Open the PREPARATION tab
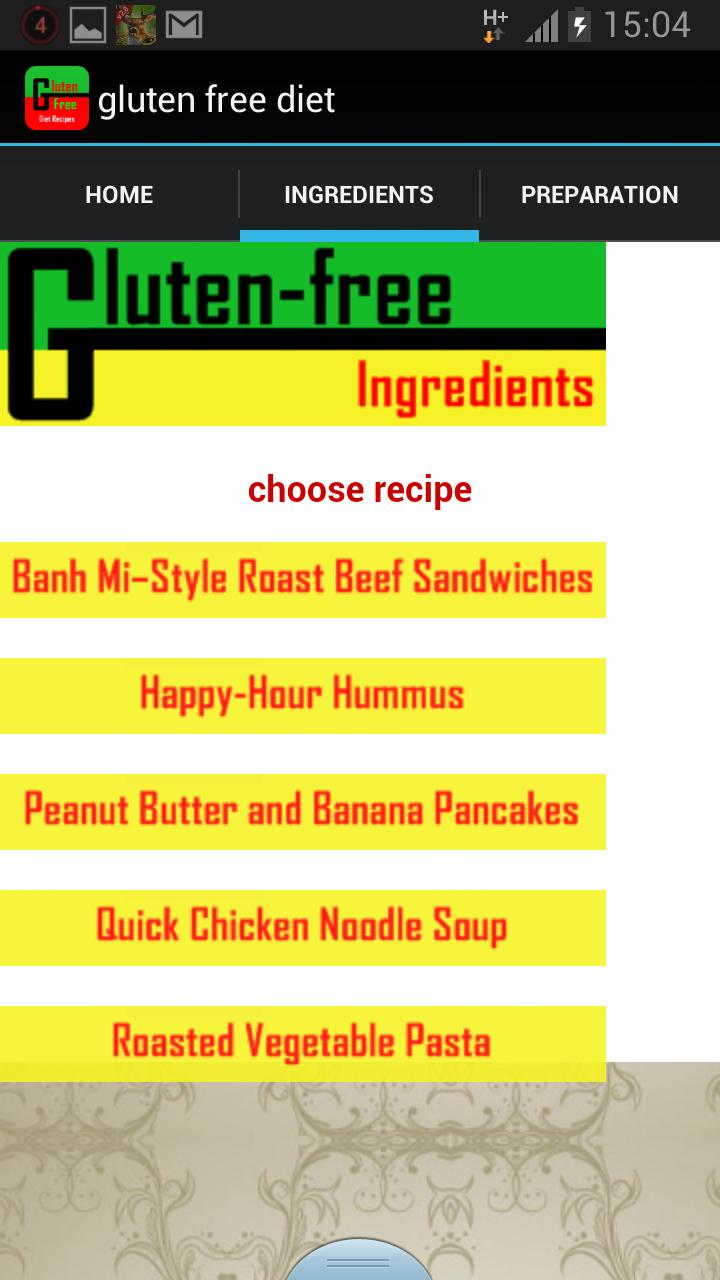 tap(600, 194)
